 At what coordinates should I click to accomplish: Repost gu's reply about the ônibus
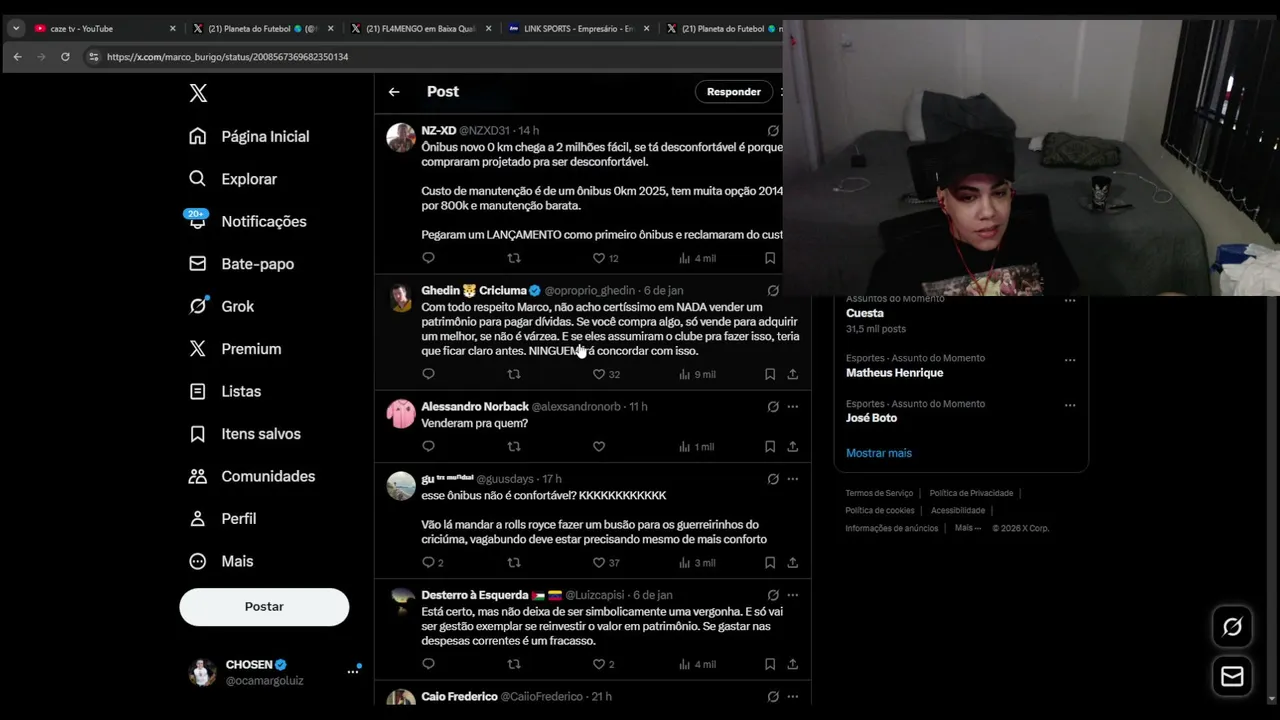514,563
